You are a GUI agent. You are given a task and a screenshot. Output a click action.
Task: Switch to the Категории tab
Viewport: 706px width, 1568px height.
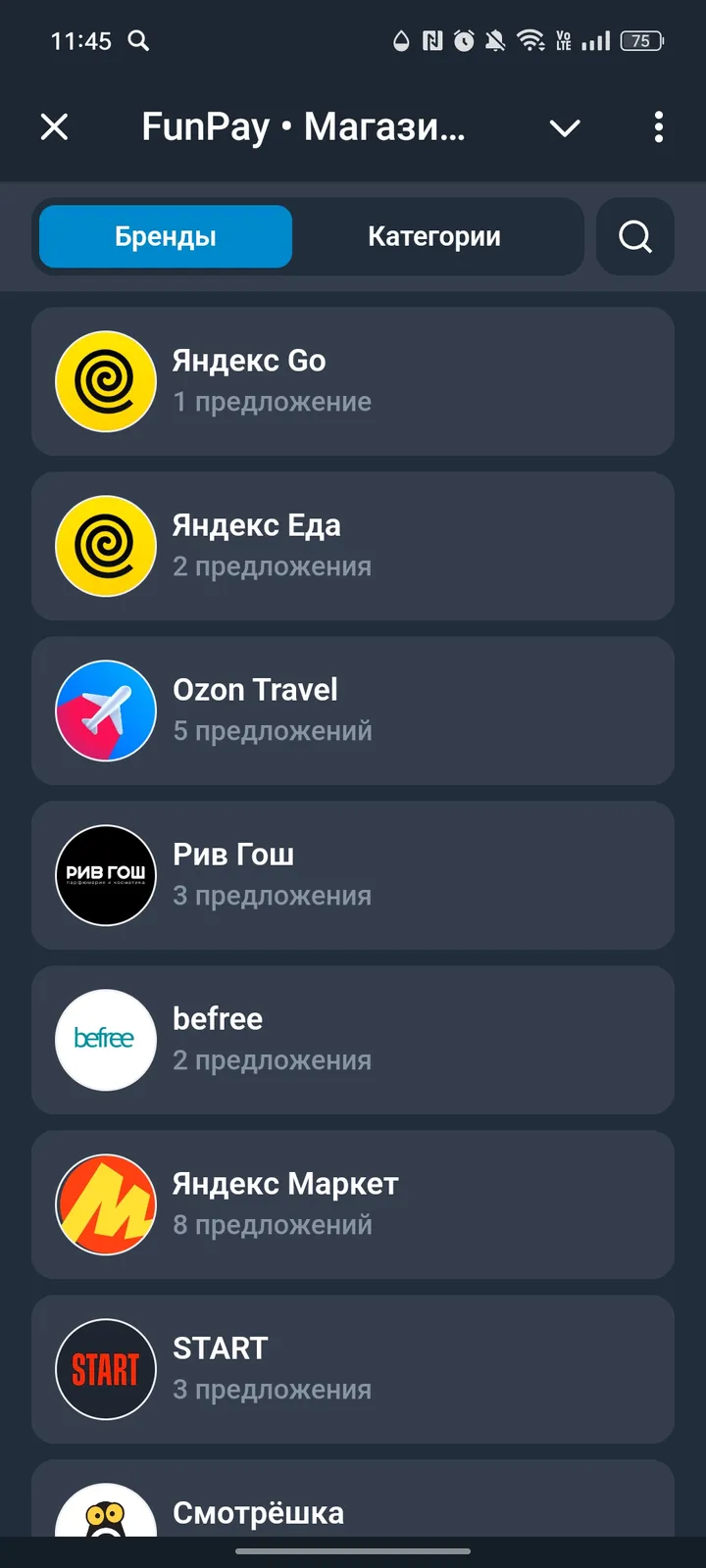pyautogui.click(x=434, y=236)
